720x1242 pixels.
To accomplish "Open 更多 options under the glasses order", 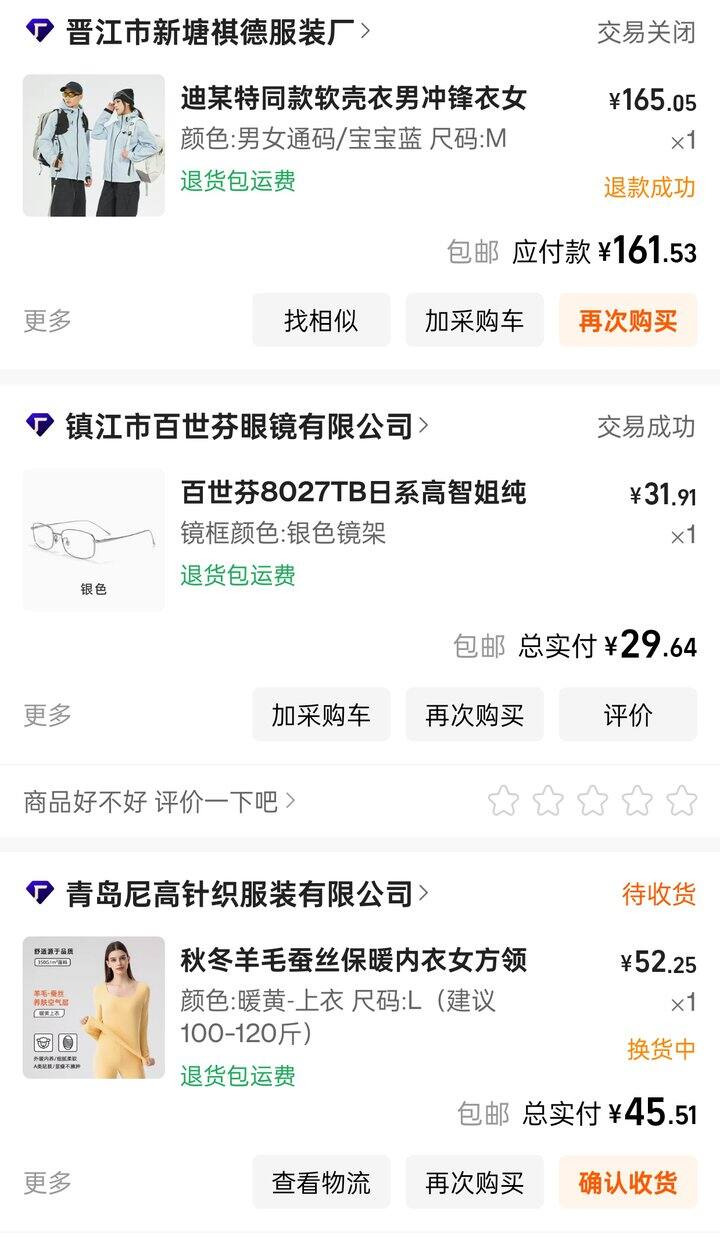I will pos(48,715).
